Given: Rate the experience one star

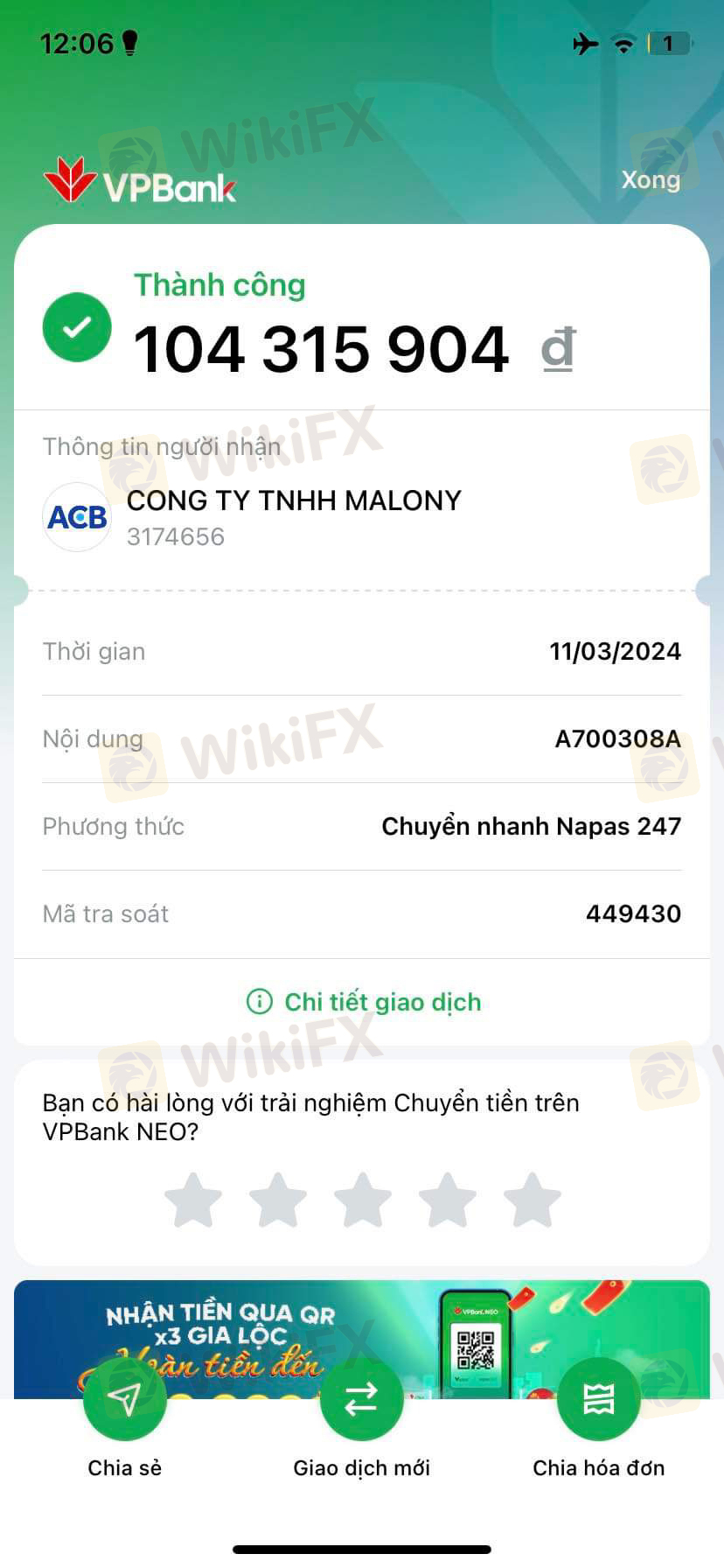Looking at the screenshot, I should coord(193,1200).
